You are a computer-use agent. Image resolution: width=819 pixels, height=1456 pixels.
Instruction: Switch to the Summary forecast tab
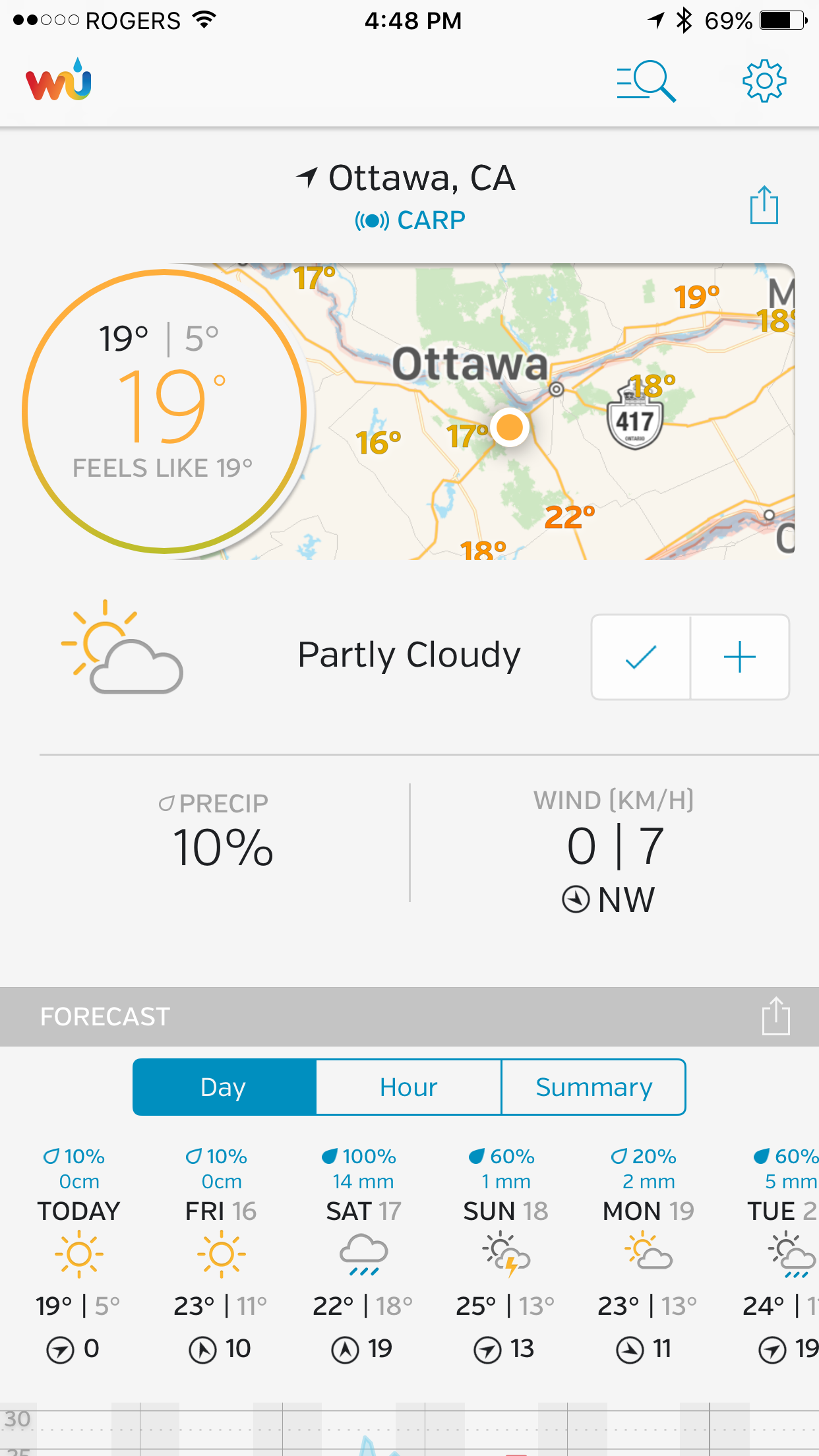tap(593, 1087)
